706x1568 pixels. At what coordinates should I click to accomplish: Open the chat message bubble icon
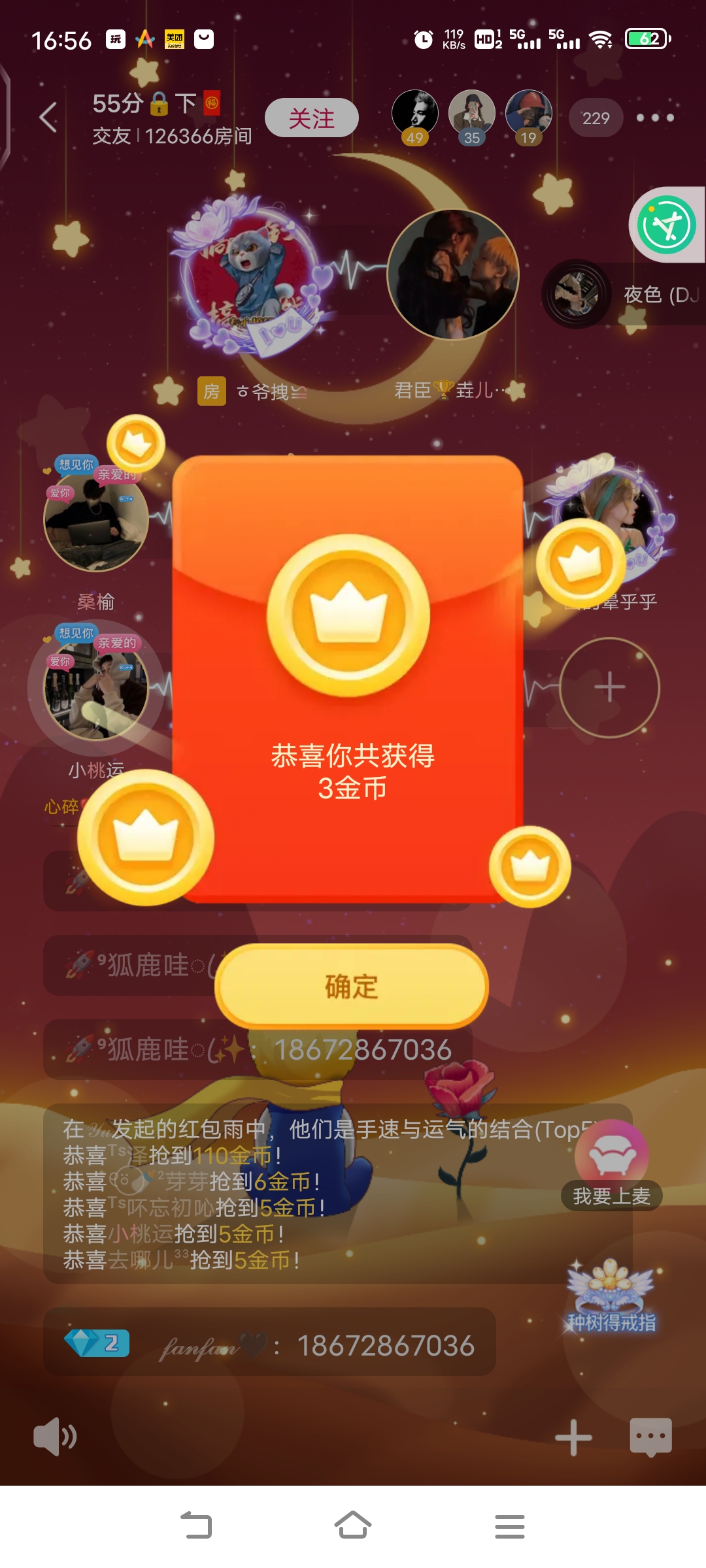(x=650, y=1437)
